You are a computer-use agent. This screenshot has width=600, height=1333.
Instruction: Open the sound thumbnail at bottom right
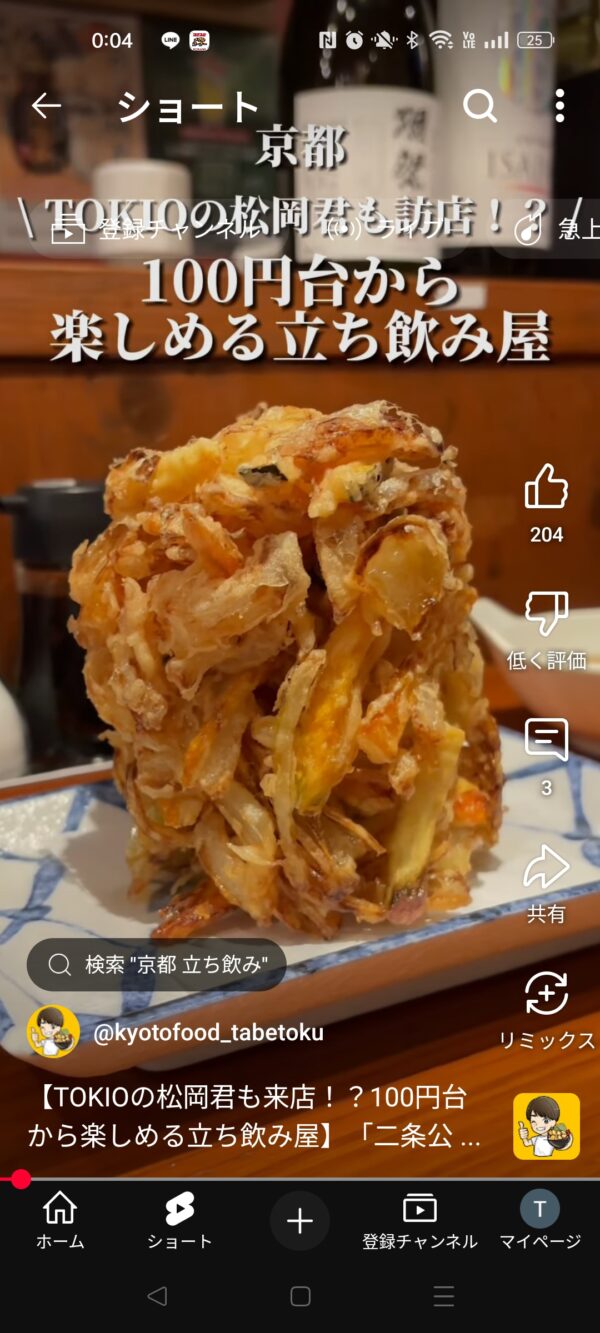(x=546, y=1126)
